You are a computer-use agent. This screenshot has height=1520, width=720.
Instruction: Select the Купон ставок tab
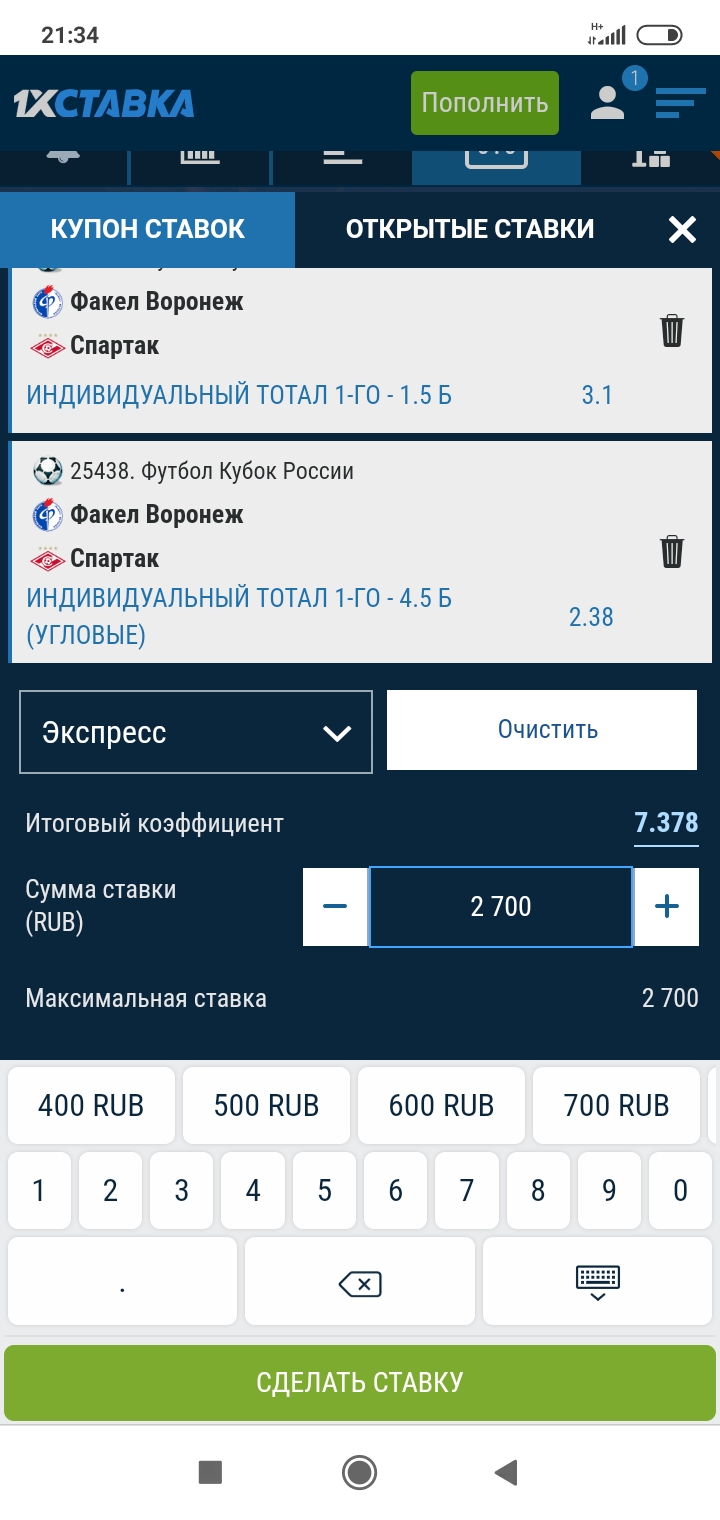click(x=148, y=229)
